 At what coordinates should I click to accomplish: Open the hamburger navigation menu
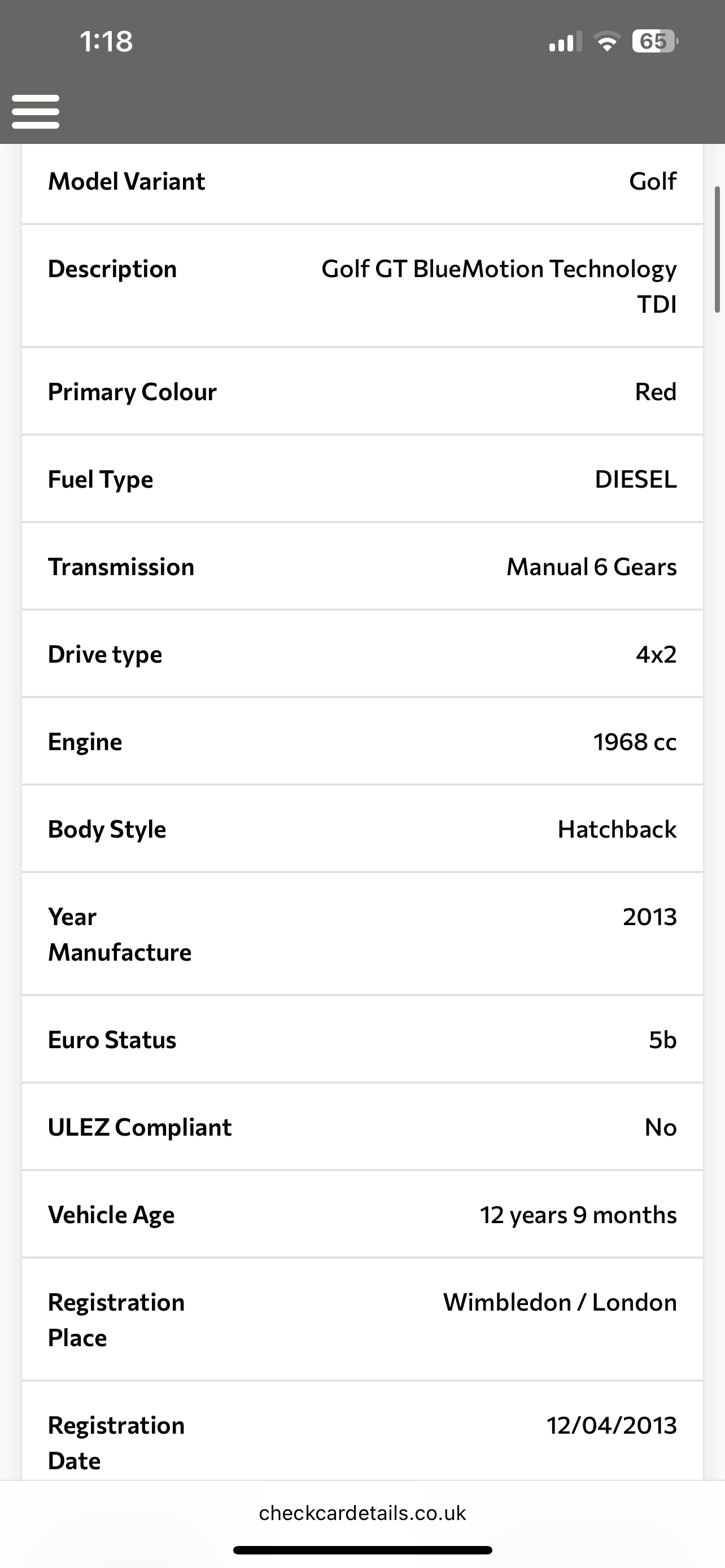click(x=36, y=111)
